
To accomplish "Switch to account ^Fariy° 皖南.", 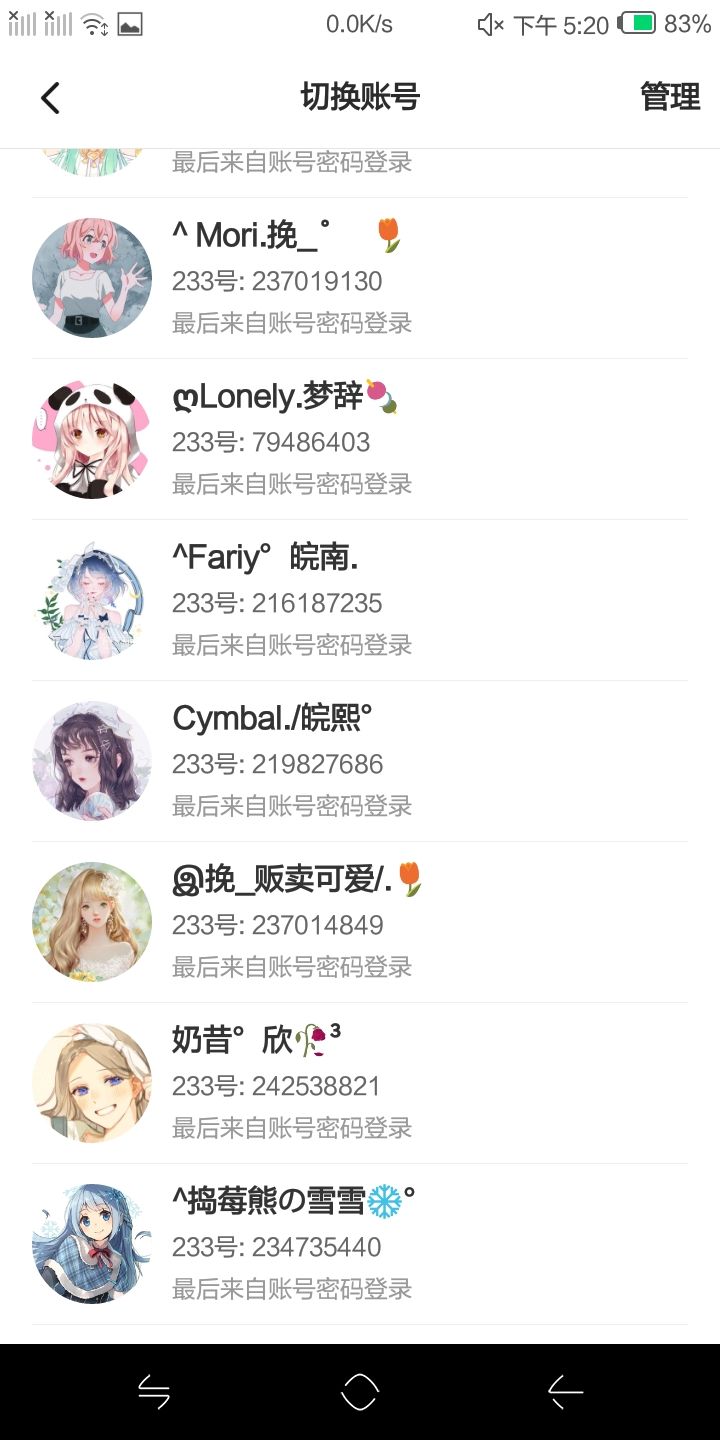I will [x=360, y=601].
